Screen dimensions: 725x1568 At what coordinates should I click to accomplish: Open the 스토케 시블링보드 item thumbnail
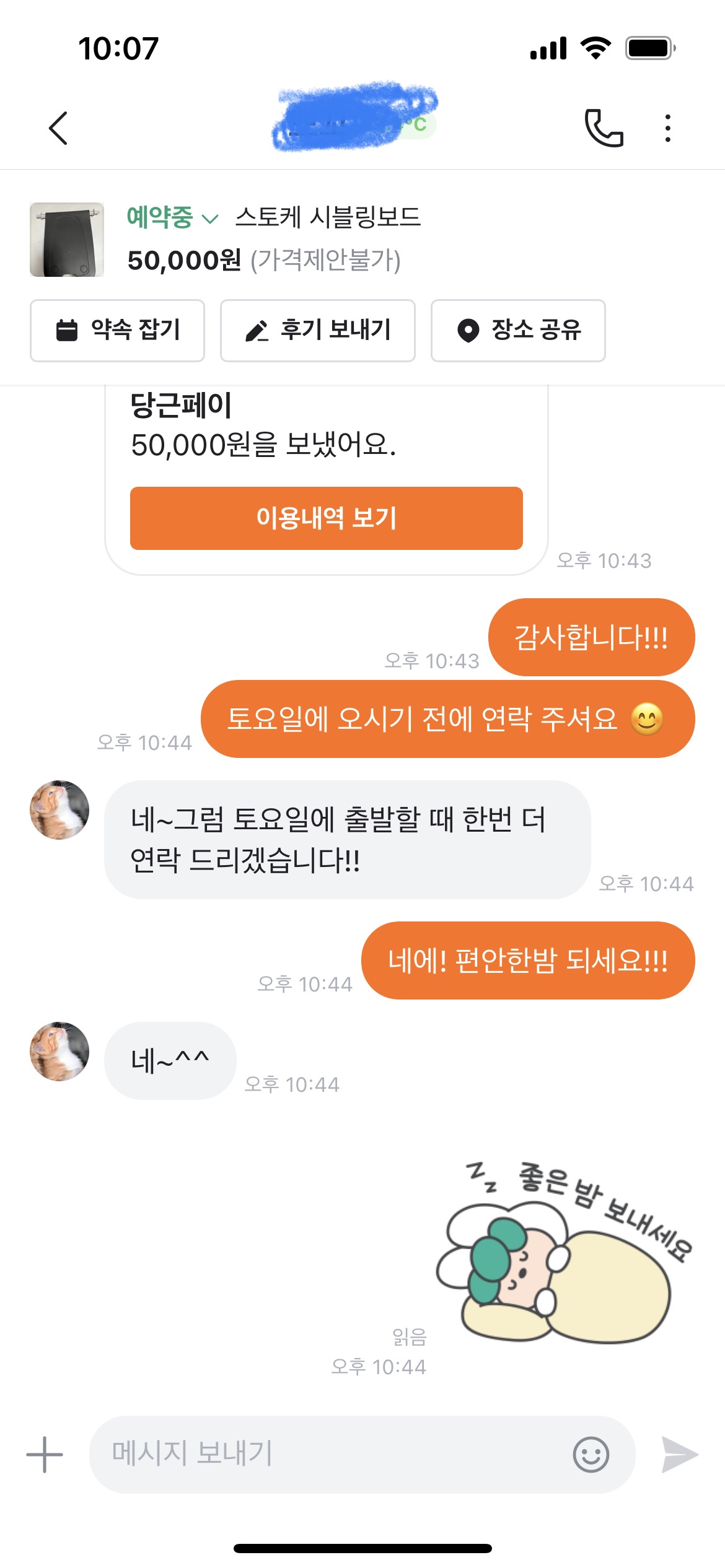(67, 240)
